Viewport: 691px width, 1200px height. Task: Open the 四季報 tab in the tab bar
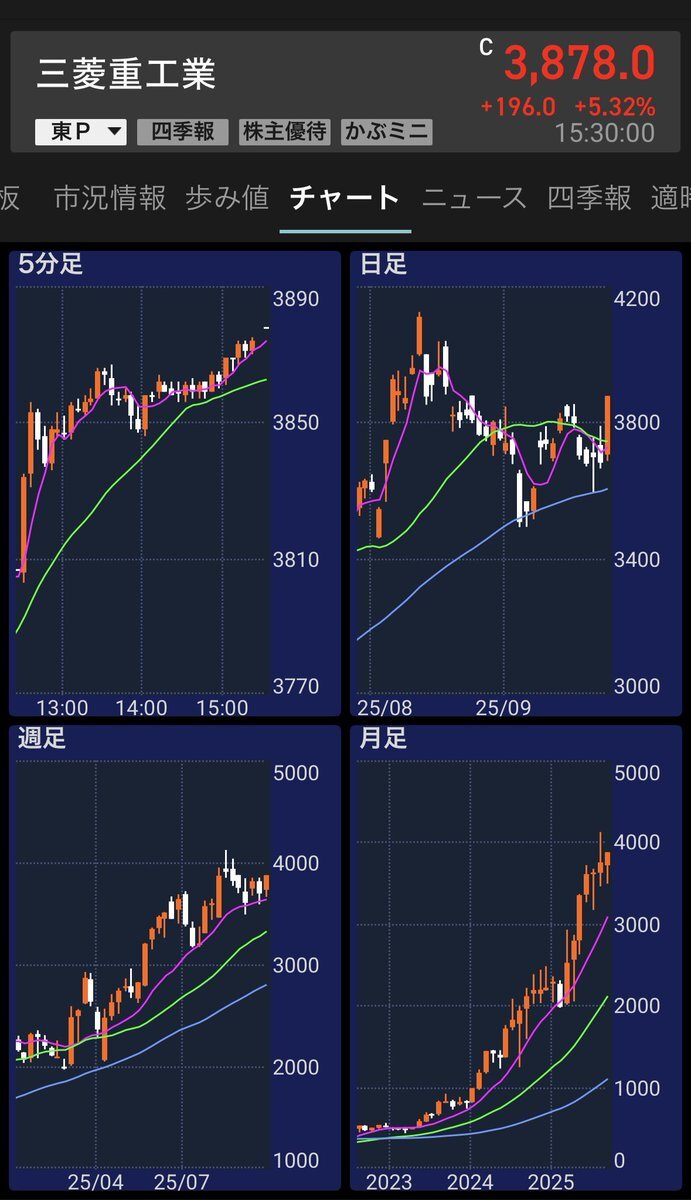pyautogui.click(x=589, y=198)
